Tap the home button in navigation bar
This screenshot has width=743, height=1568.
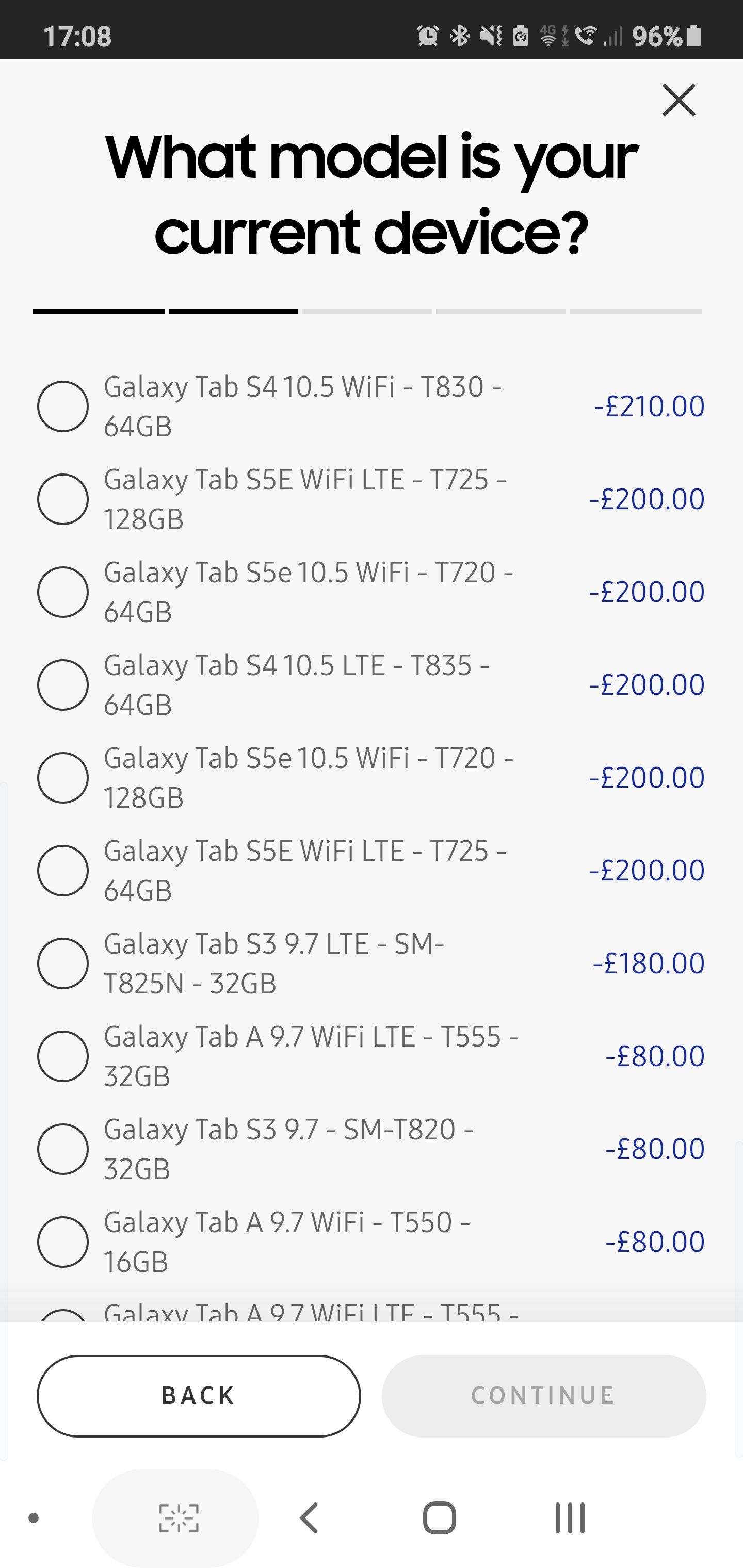(x=440, y=1517)
